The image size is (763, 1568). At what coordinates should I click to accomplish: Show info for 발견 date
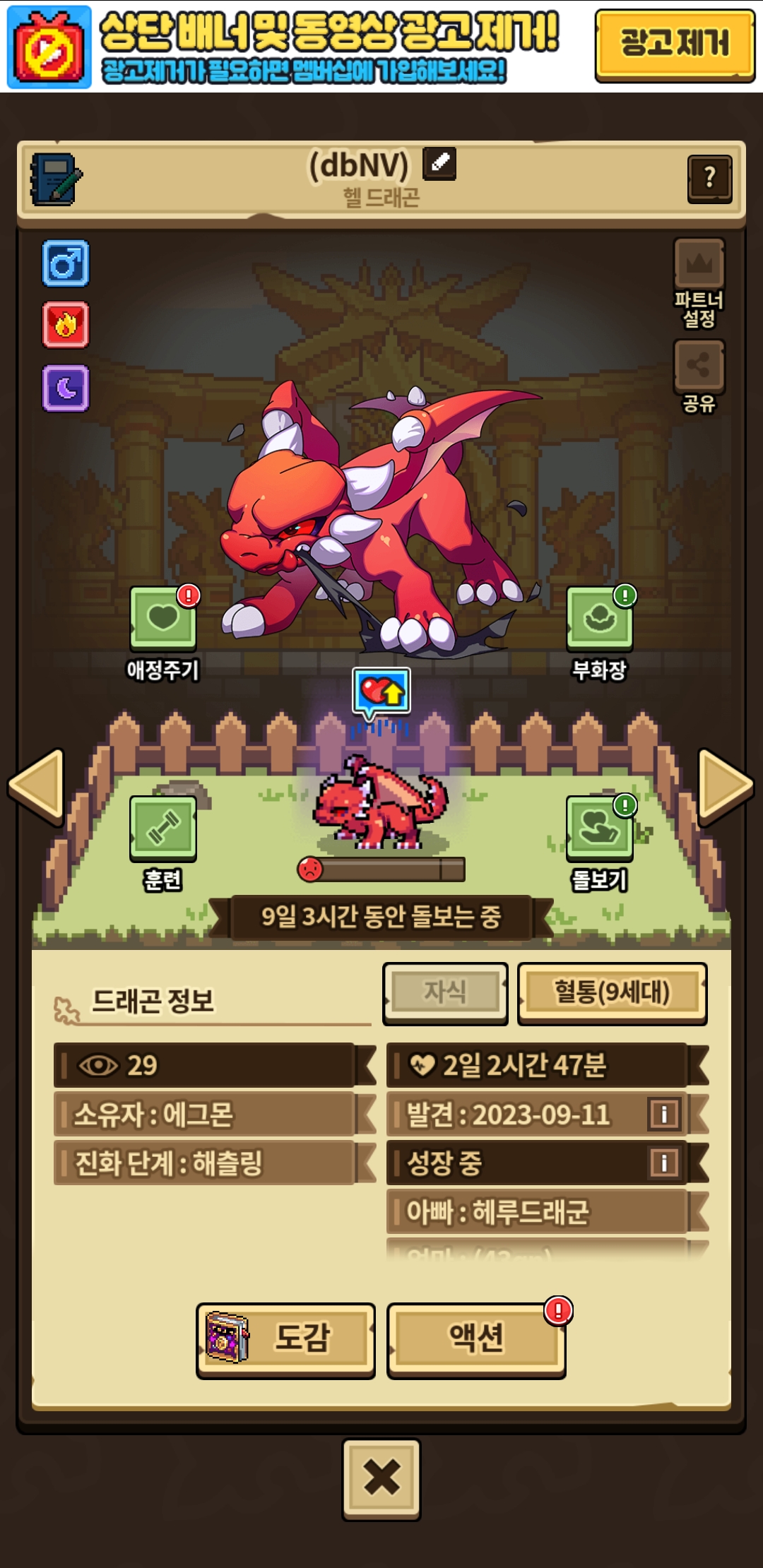[x=664, y=1115]
